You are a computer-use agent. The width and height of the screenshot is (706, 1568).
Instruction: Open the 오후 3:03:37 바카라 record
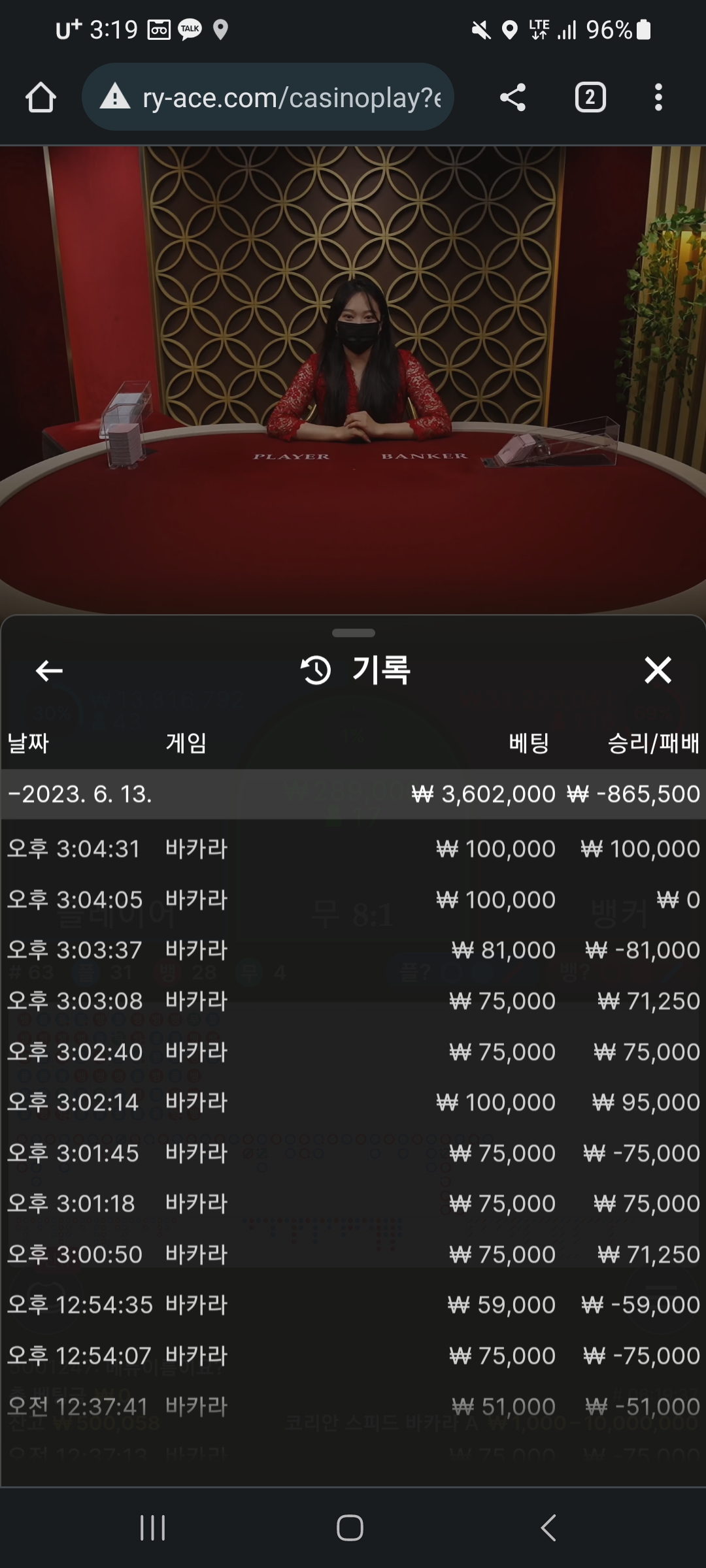point(353,950)
